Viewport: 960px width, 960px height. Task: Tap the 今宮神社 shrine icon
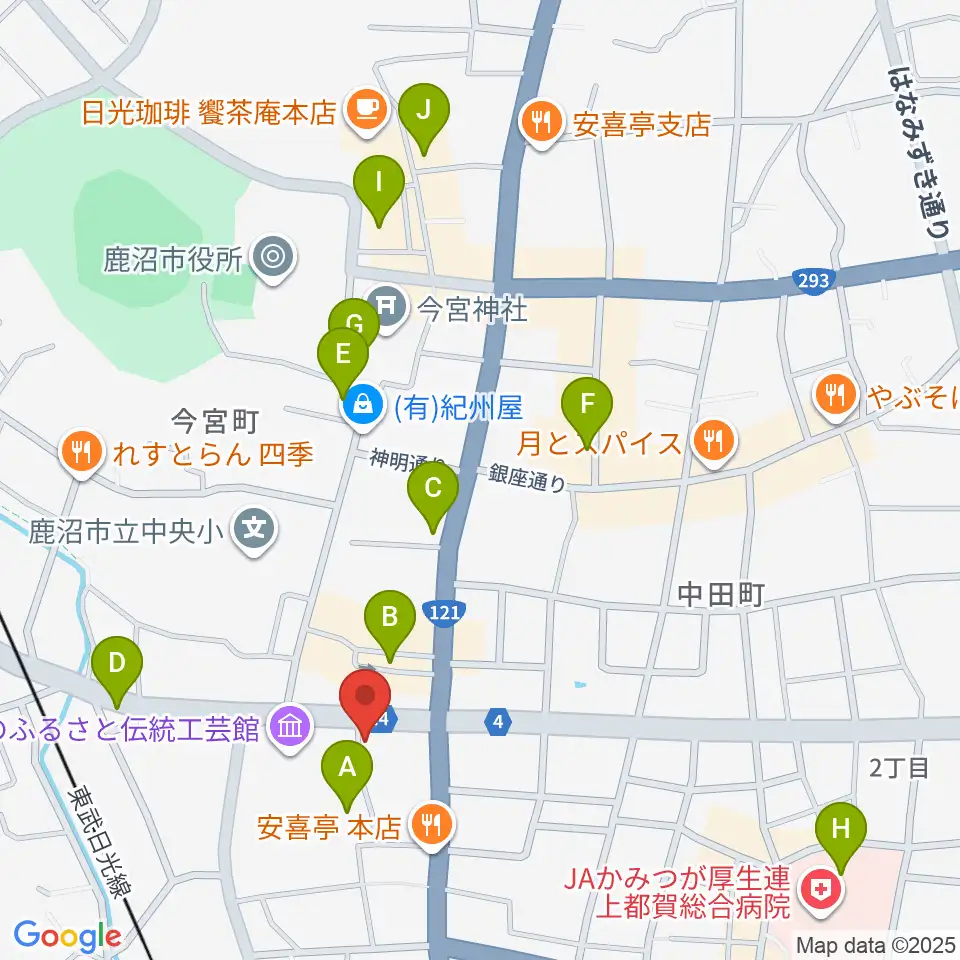click(x=386, y=309)
